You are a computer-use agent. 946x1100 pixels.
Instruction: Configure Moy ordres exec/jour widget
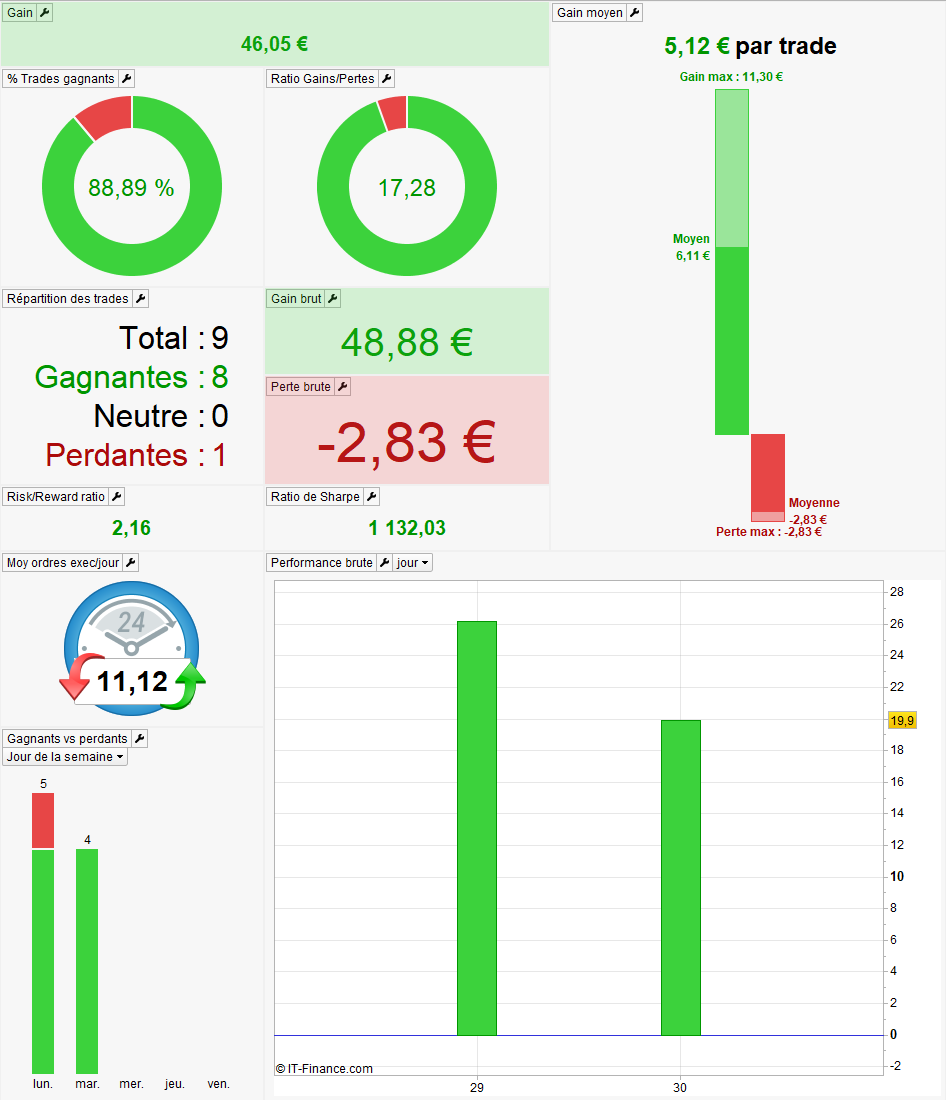click(x=130, y=563)
